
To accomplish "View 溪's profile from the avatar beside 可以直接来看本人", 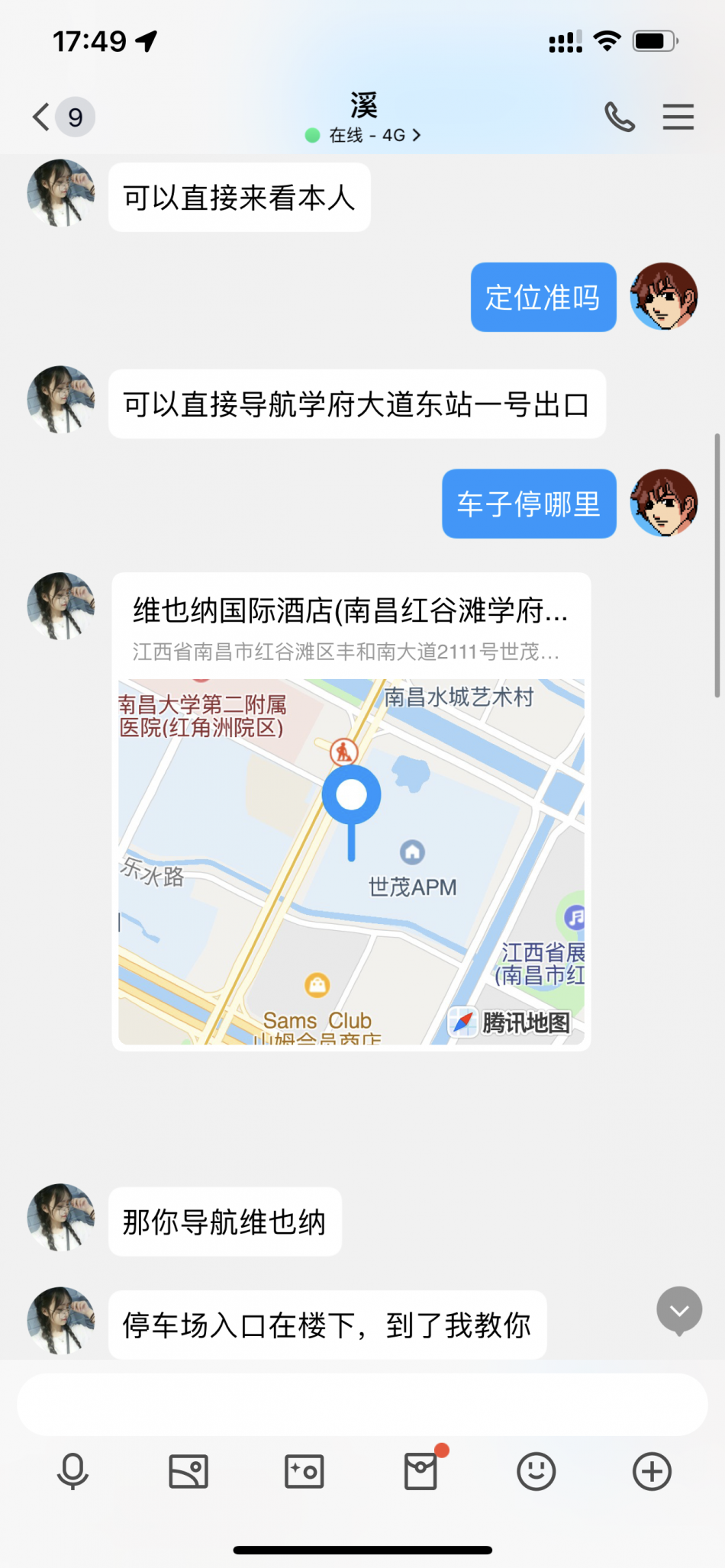I will coord(61,193).
